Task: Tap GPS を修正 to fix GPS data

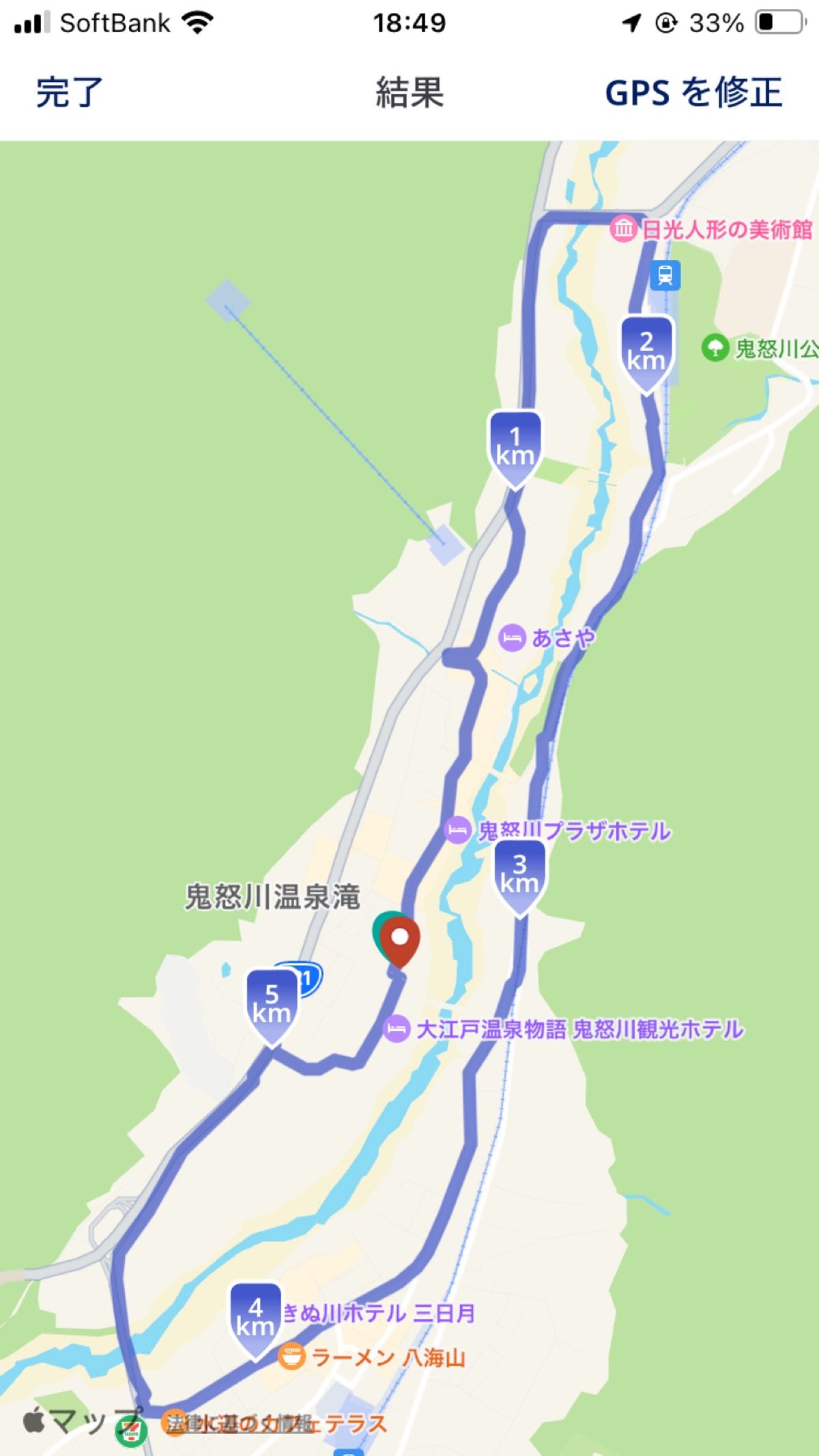Action: point(692,96)
